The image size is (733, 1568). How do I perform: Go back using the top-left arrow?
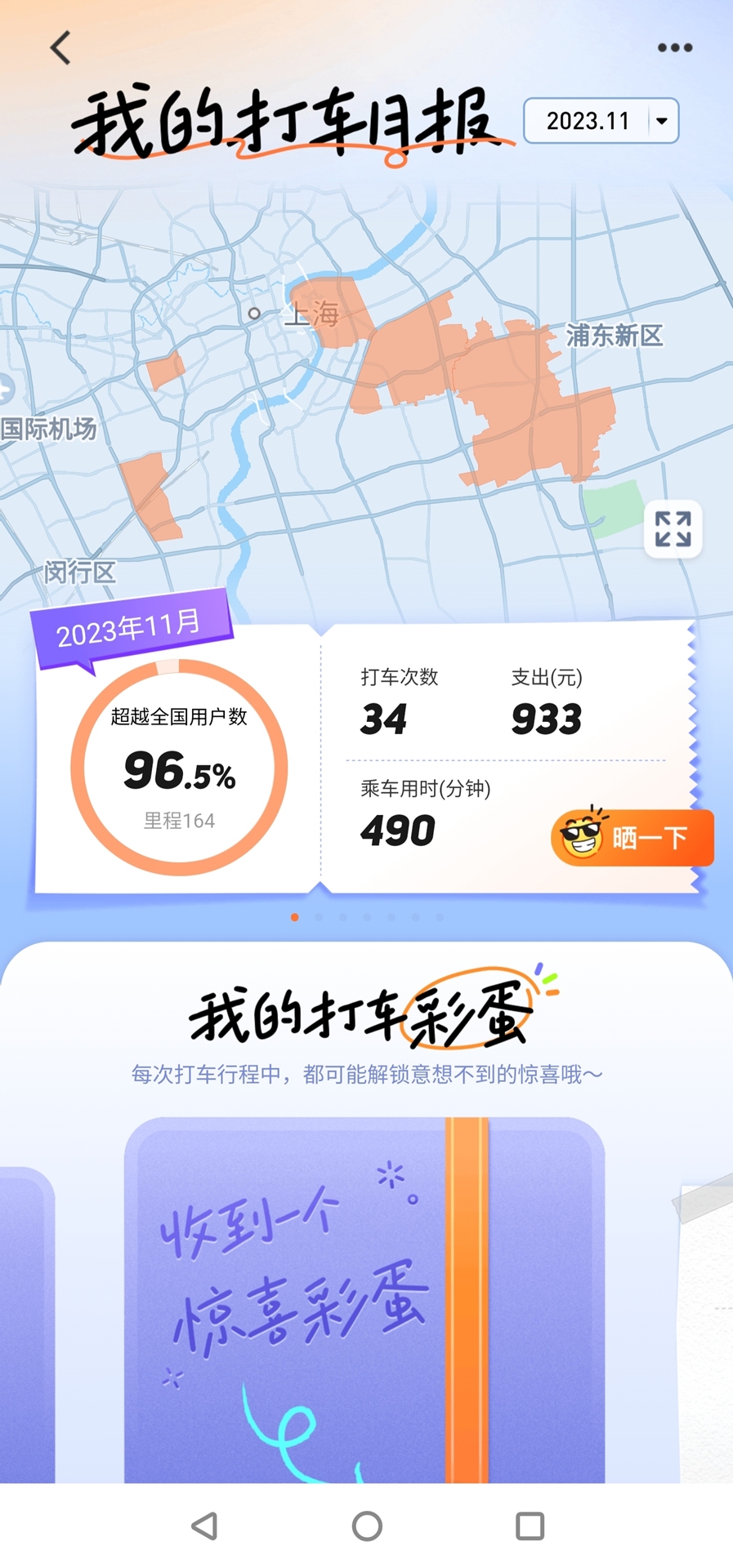tap(60, 47)
